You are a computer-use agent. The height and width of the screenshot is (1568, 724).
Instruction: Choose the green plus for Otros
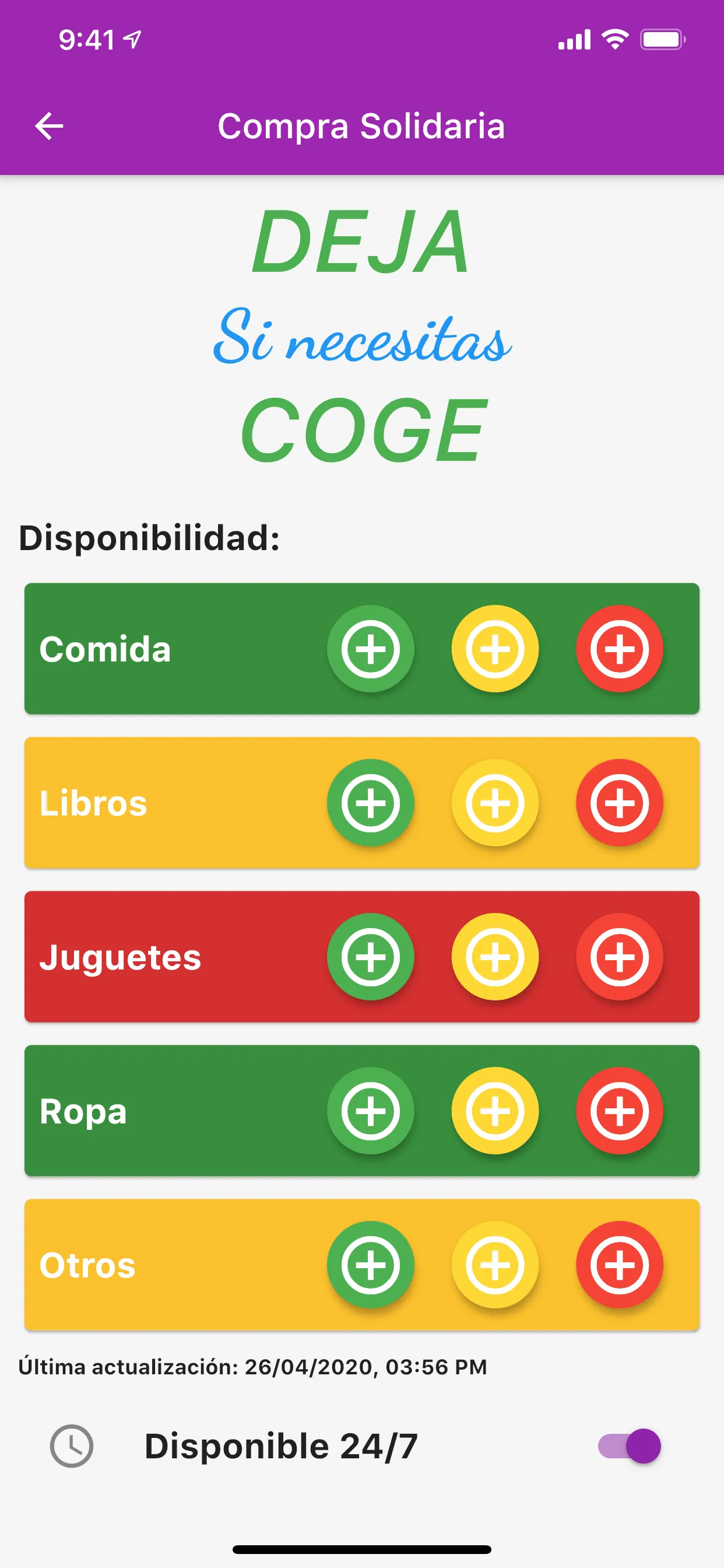371,1265
